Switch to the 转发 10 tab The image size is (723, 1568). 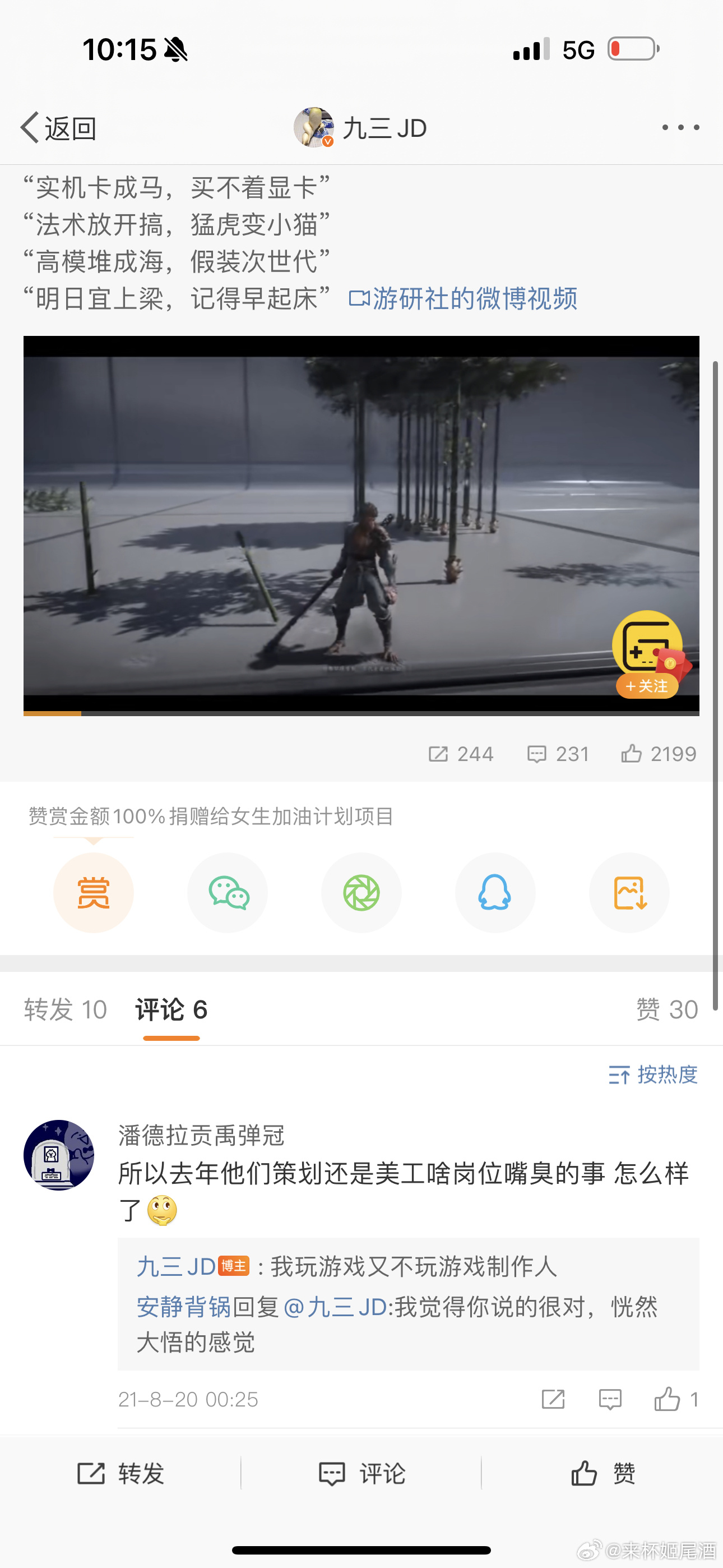click(x=65, y=1009)
